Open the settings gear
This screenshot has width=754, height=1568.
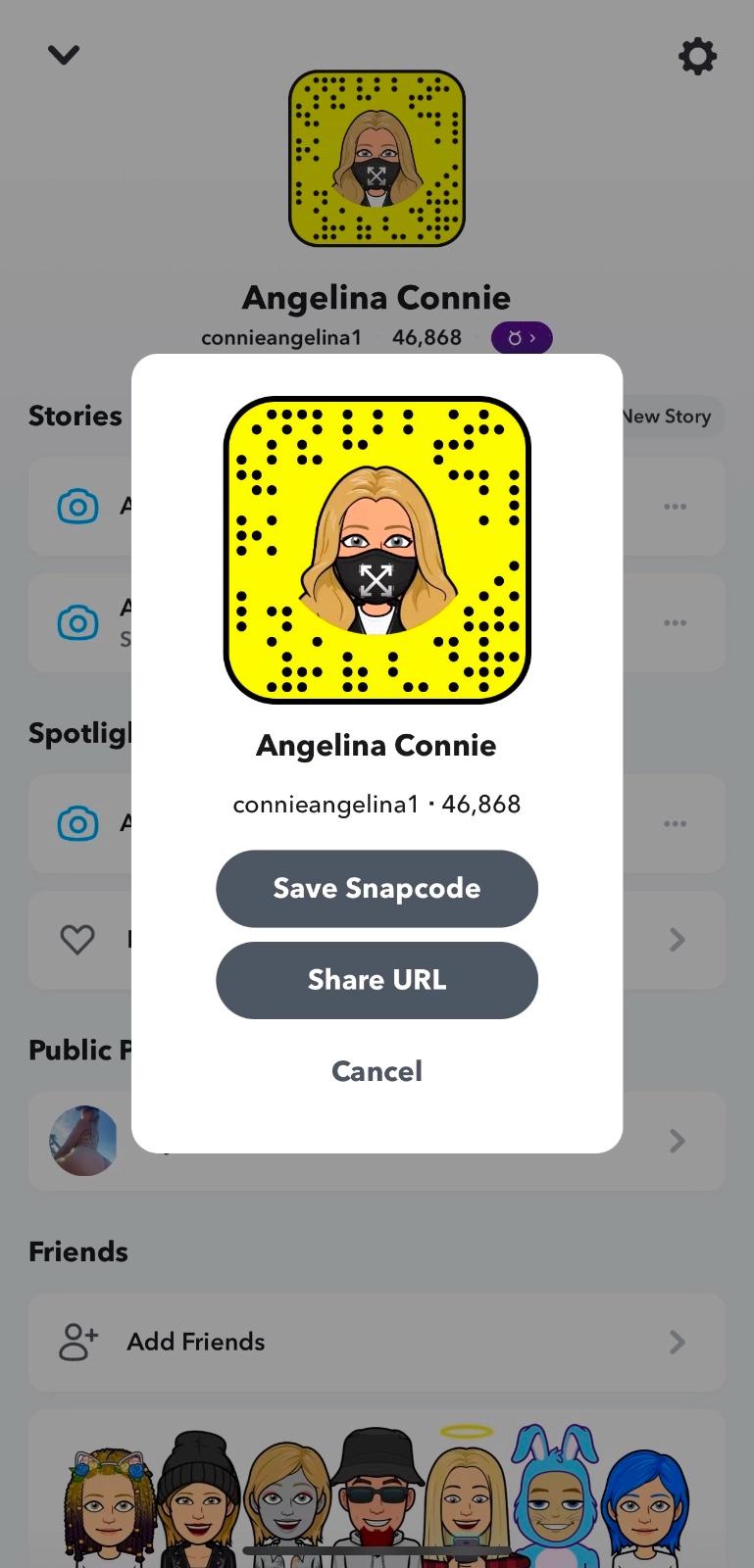pos(697,56)
